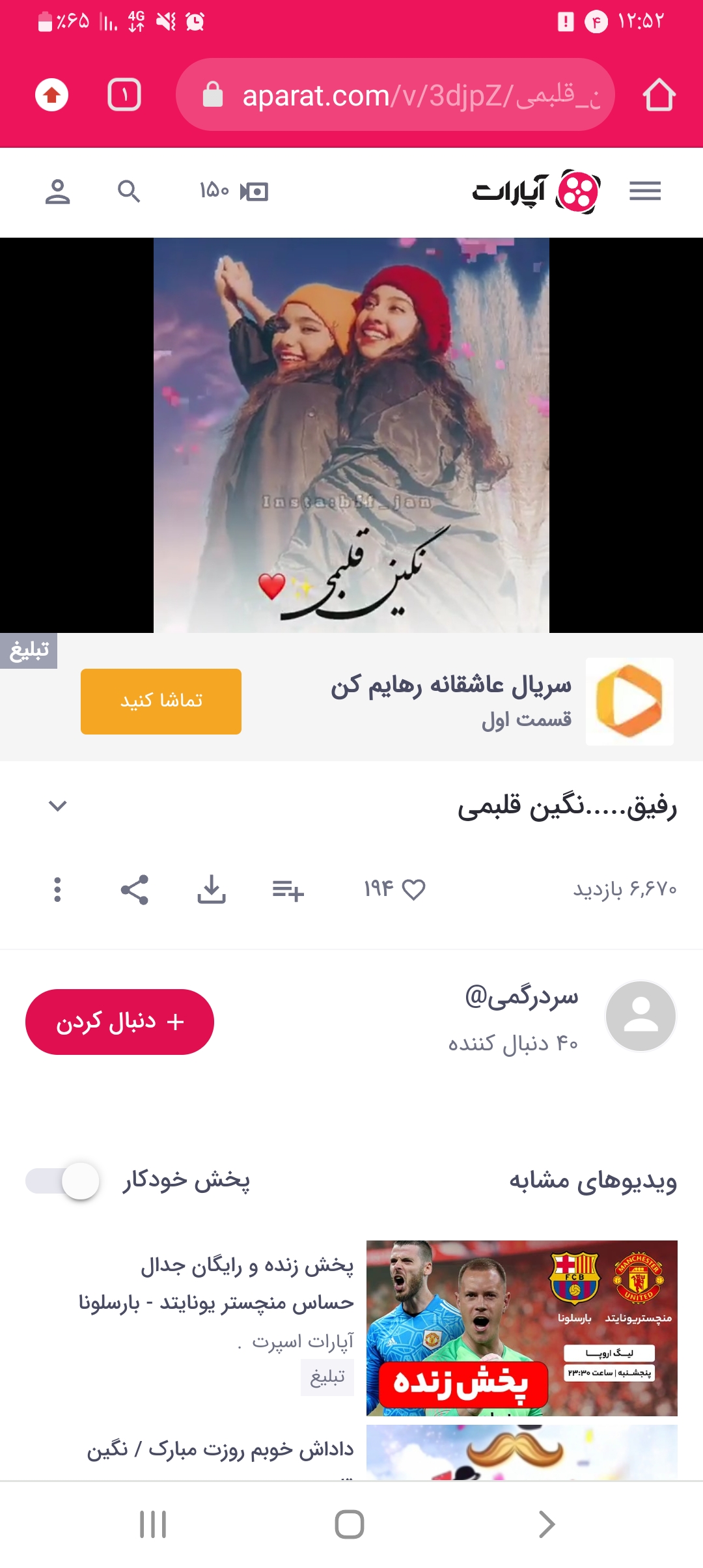
Task: Open the browser tab switcher
Action: pos(124,95)
